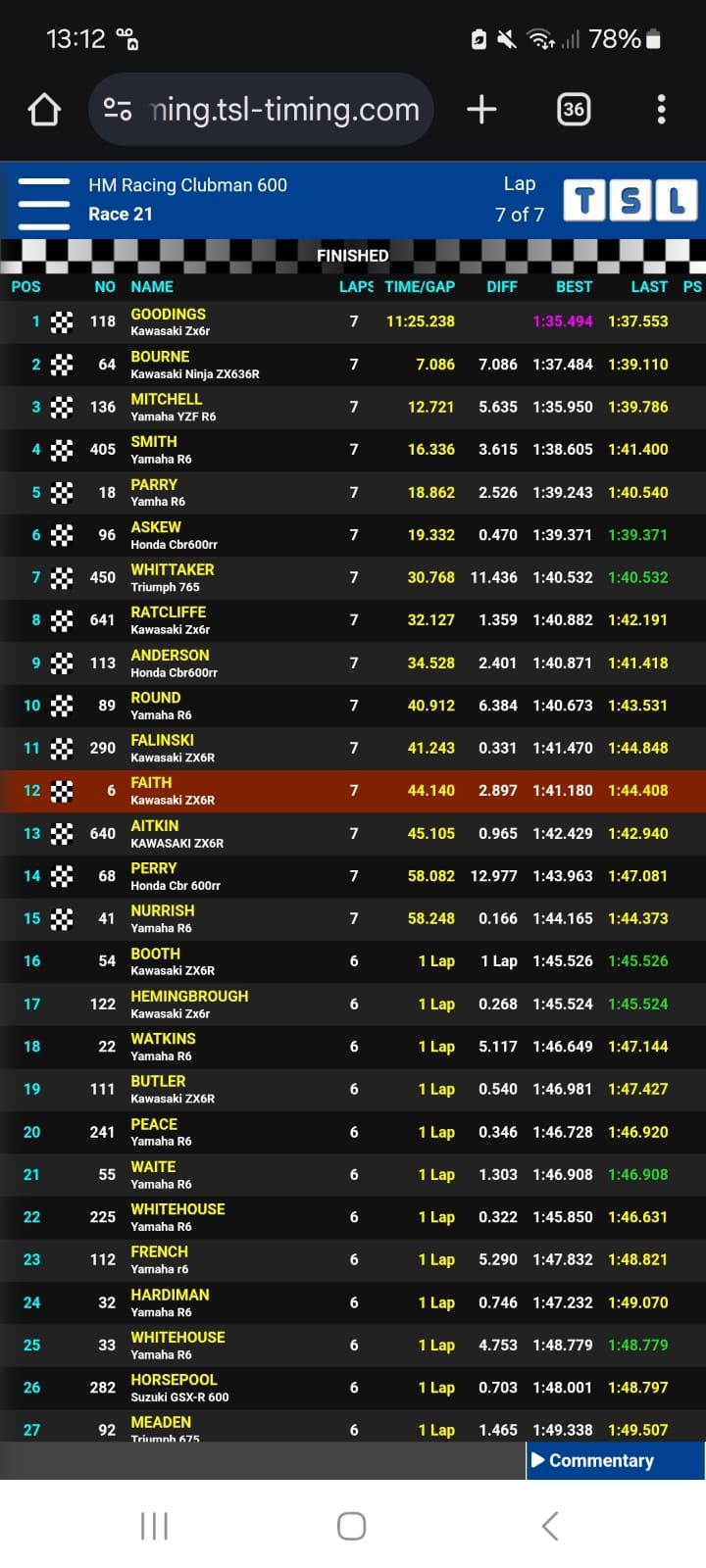This screenshot has height=1568, width=706.
Task: Open the TSL timing hamburger menu
Action: click(x=43, y=204)
